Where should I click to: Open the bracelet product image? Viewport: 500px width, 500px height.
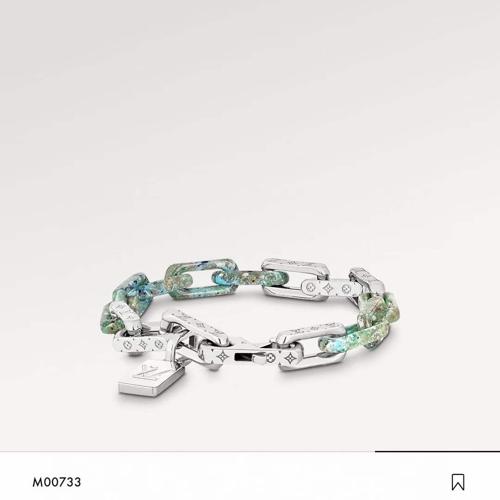[250, 225]
